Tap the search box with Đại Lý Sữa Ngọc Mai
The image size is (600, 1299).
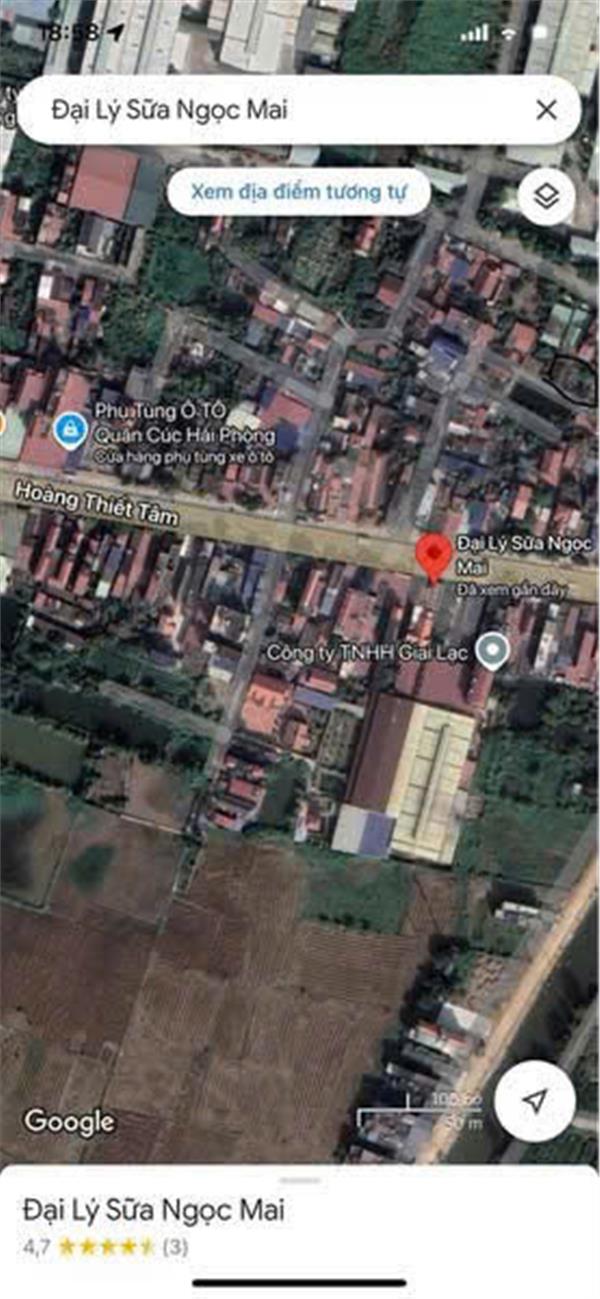coord(299,110)
